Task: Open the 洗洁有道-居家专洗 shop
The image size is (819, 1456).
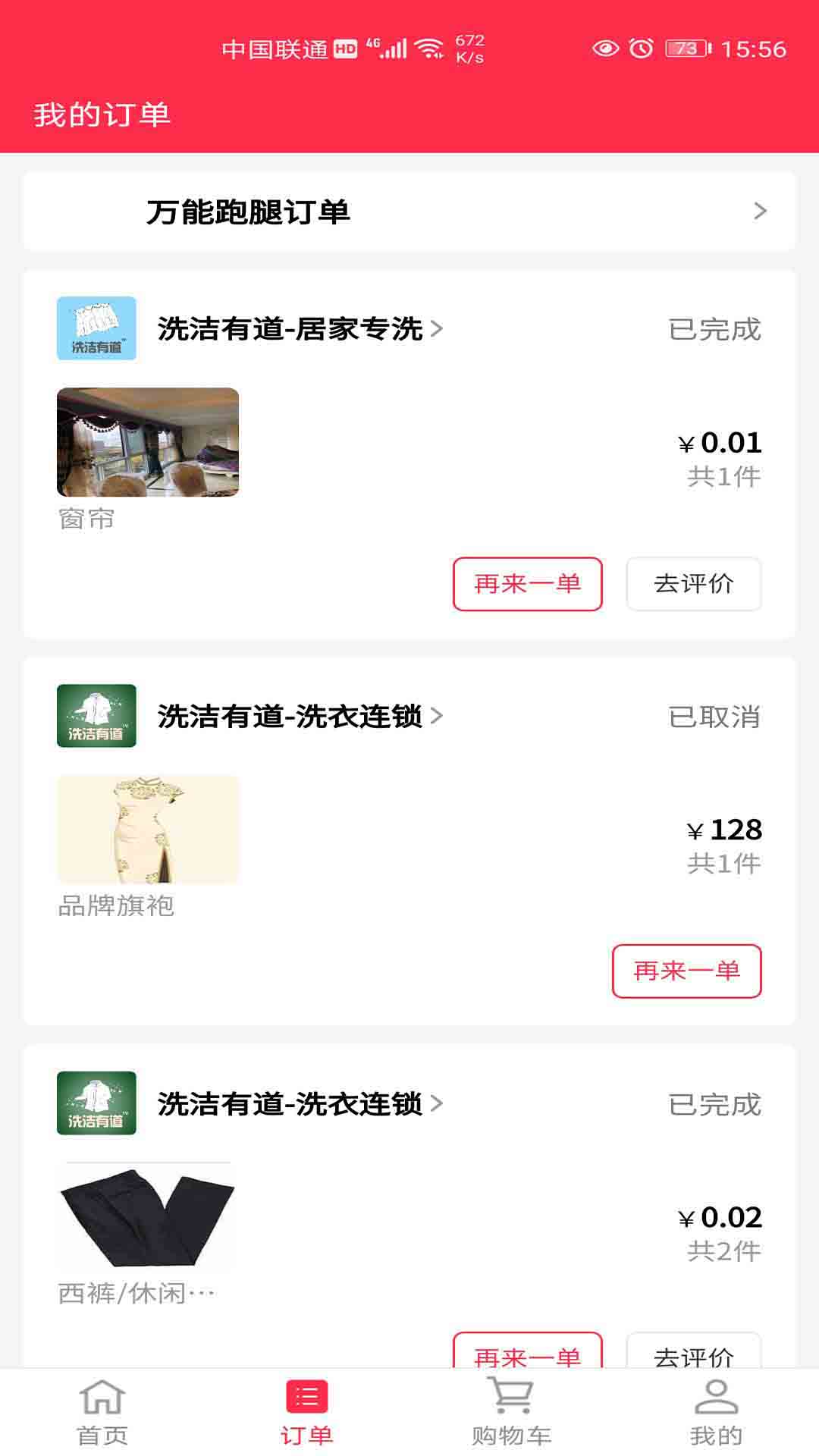Action: click(300, 329)
